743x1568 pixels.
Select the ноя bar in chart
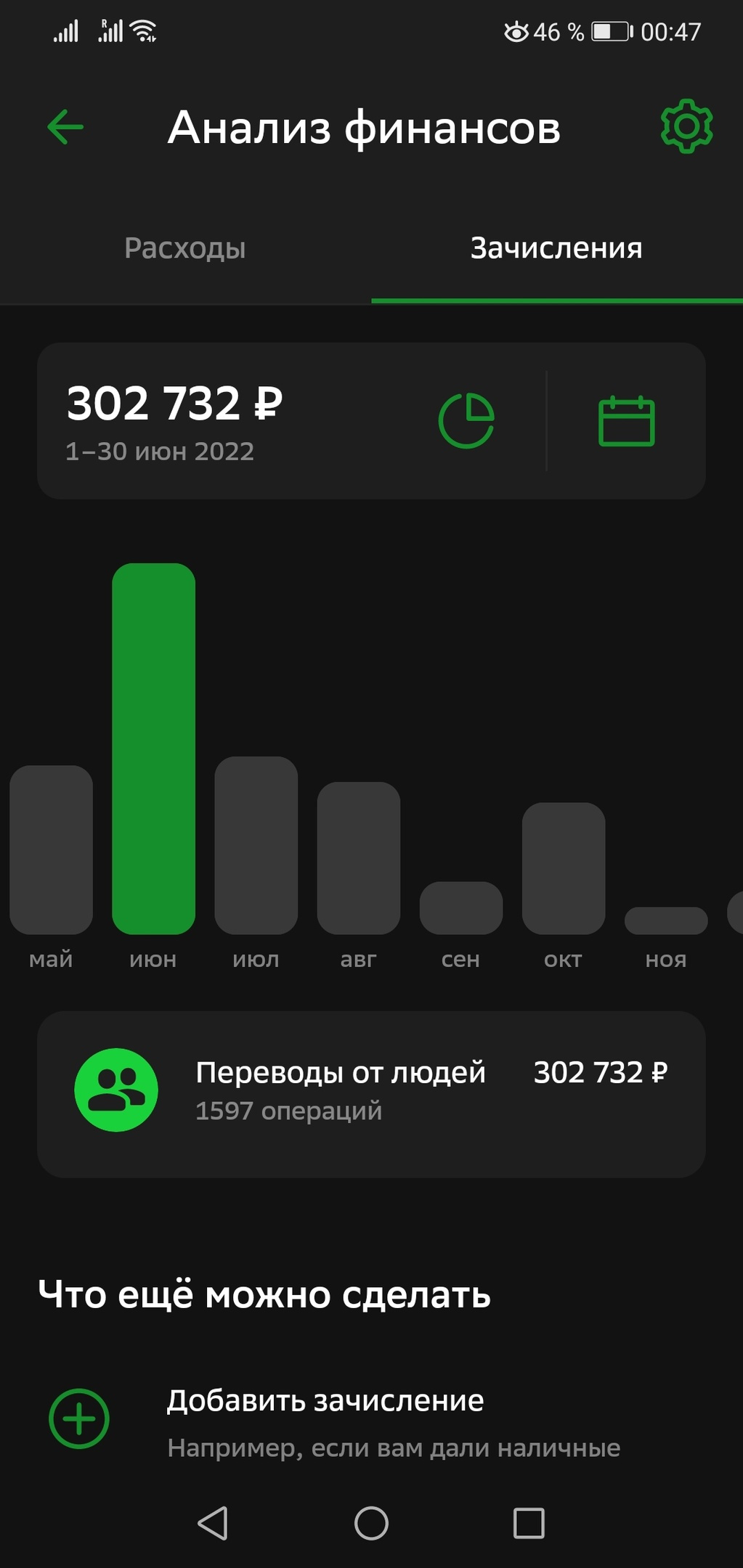(665, 920)
